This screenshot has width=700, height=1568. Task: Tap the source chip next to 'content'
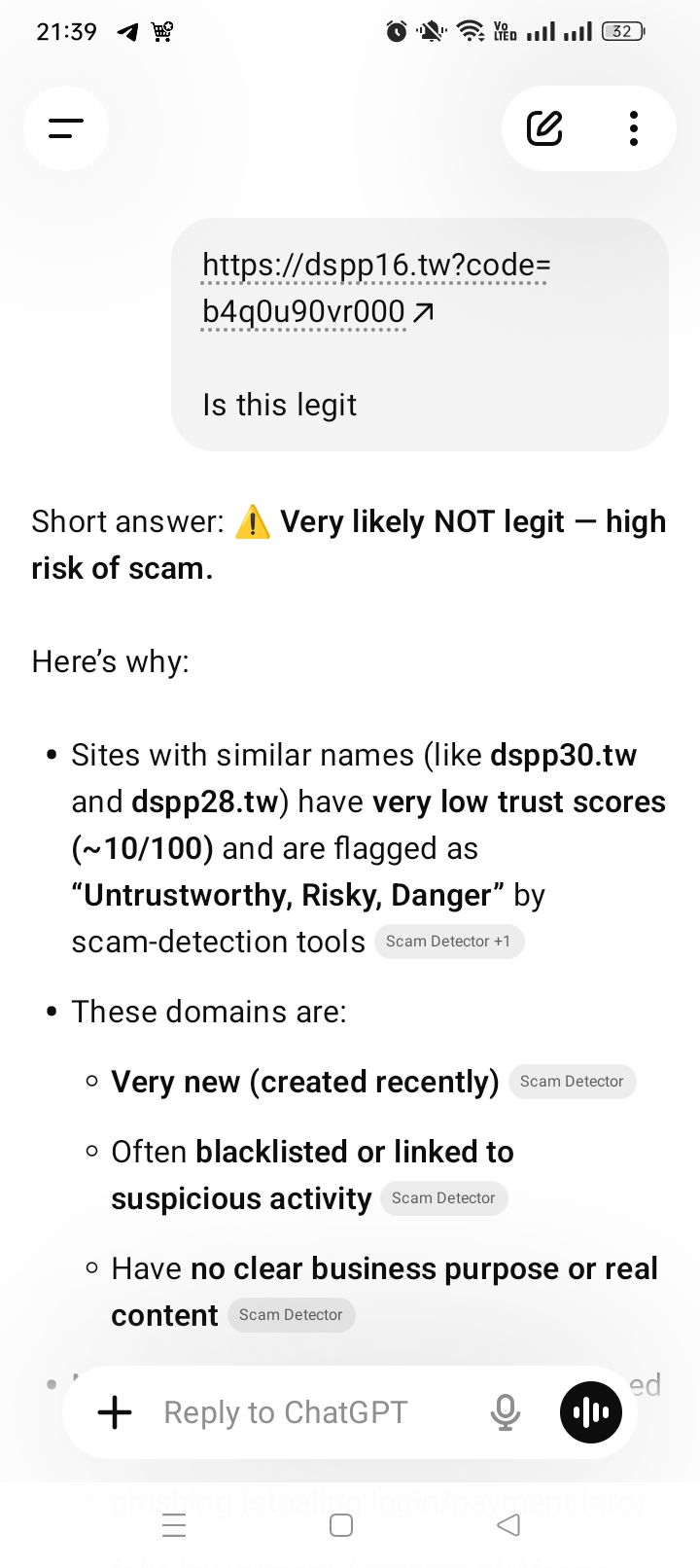(x=291, y=1315)
